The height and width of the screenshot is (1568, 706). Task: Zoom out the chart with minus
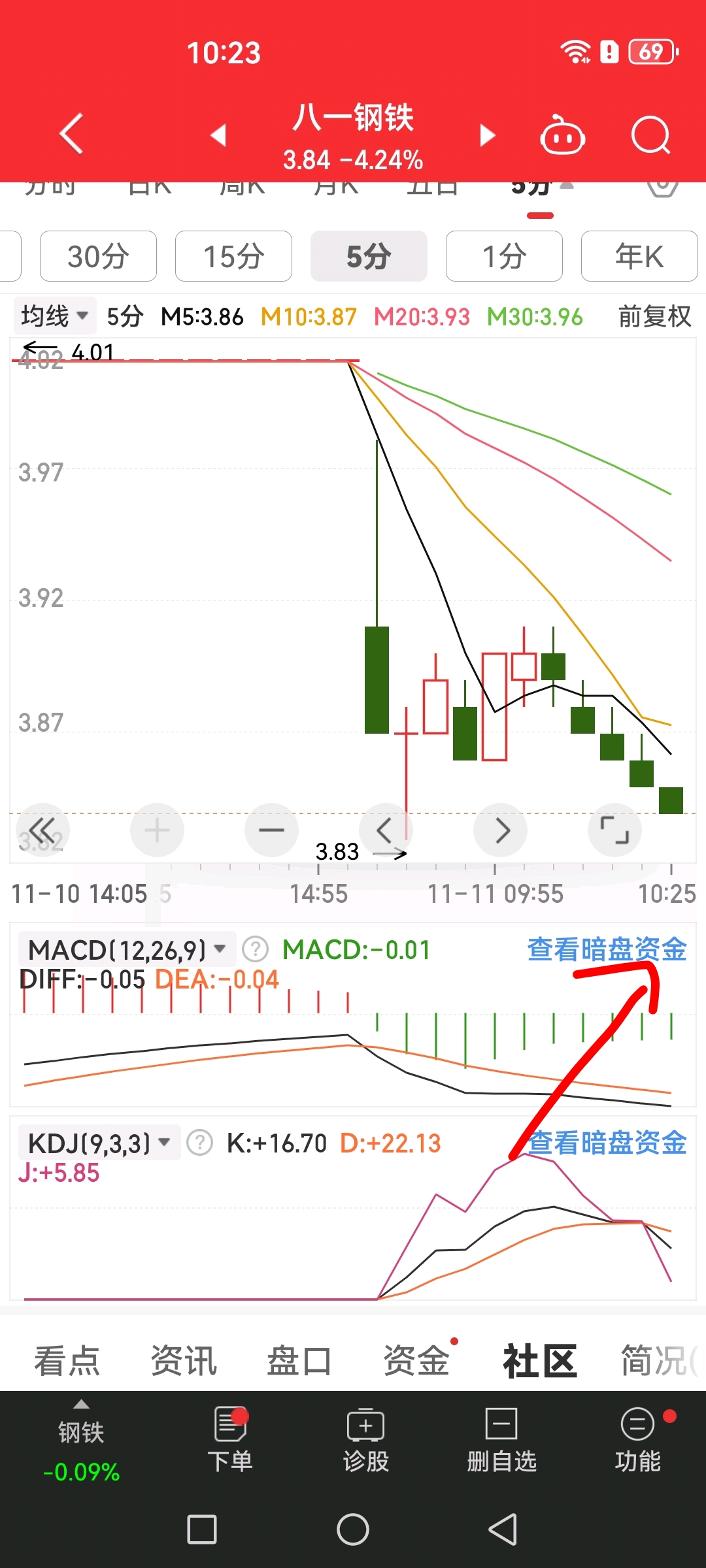click(271, 830)
